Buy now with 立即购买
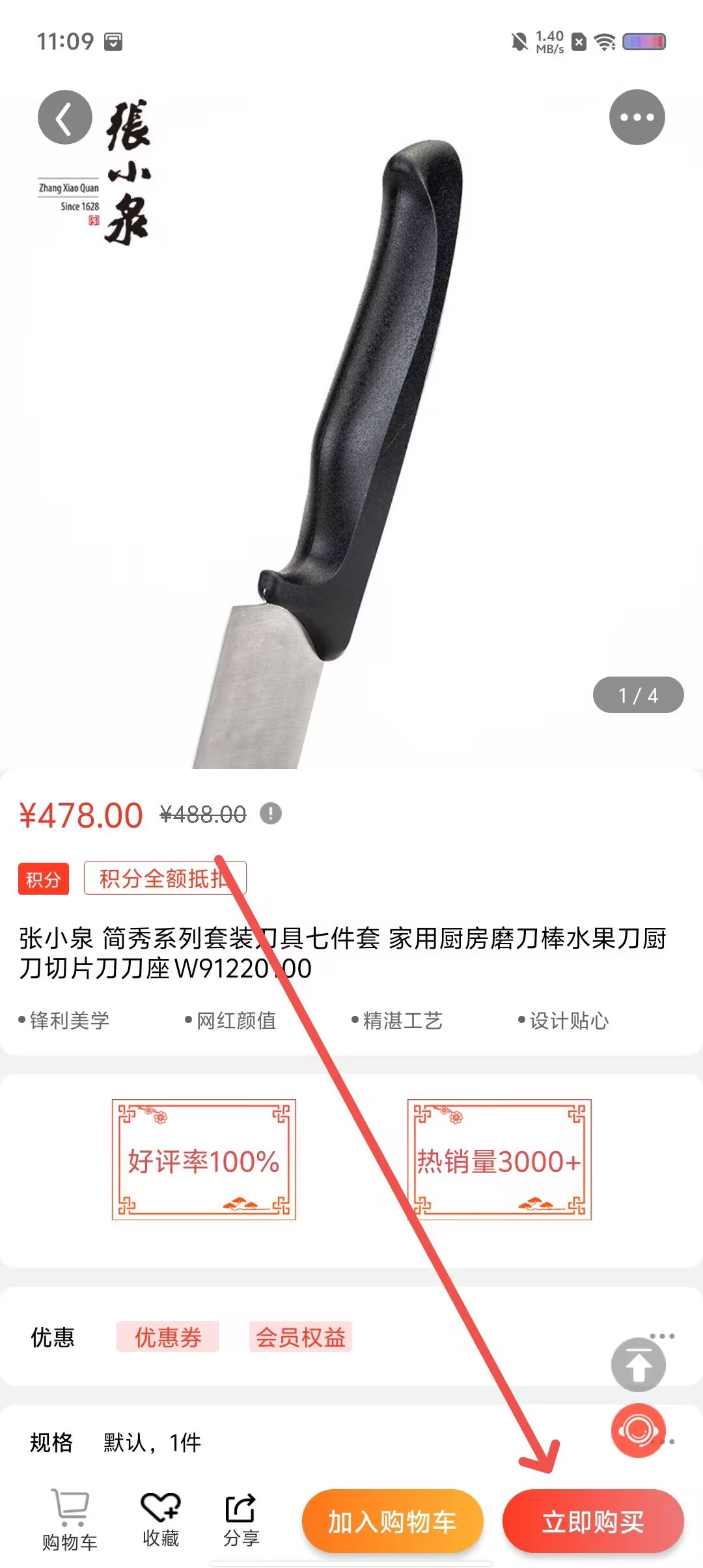This screenshot has height=1568, width=703. pos(593,1522)
